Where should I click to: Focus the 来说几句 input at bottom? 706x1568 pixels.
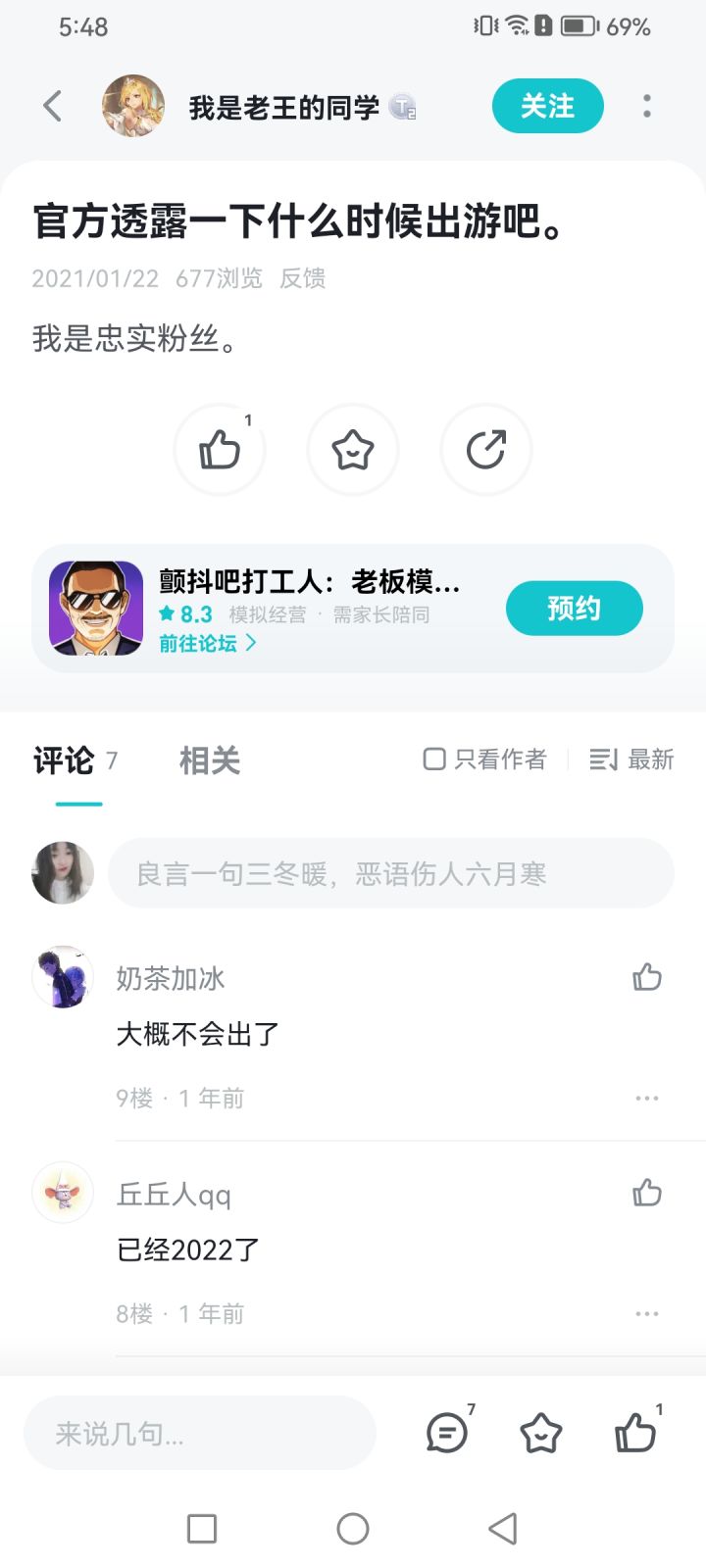click(x=200, y=1434)
